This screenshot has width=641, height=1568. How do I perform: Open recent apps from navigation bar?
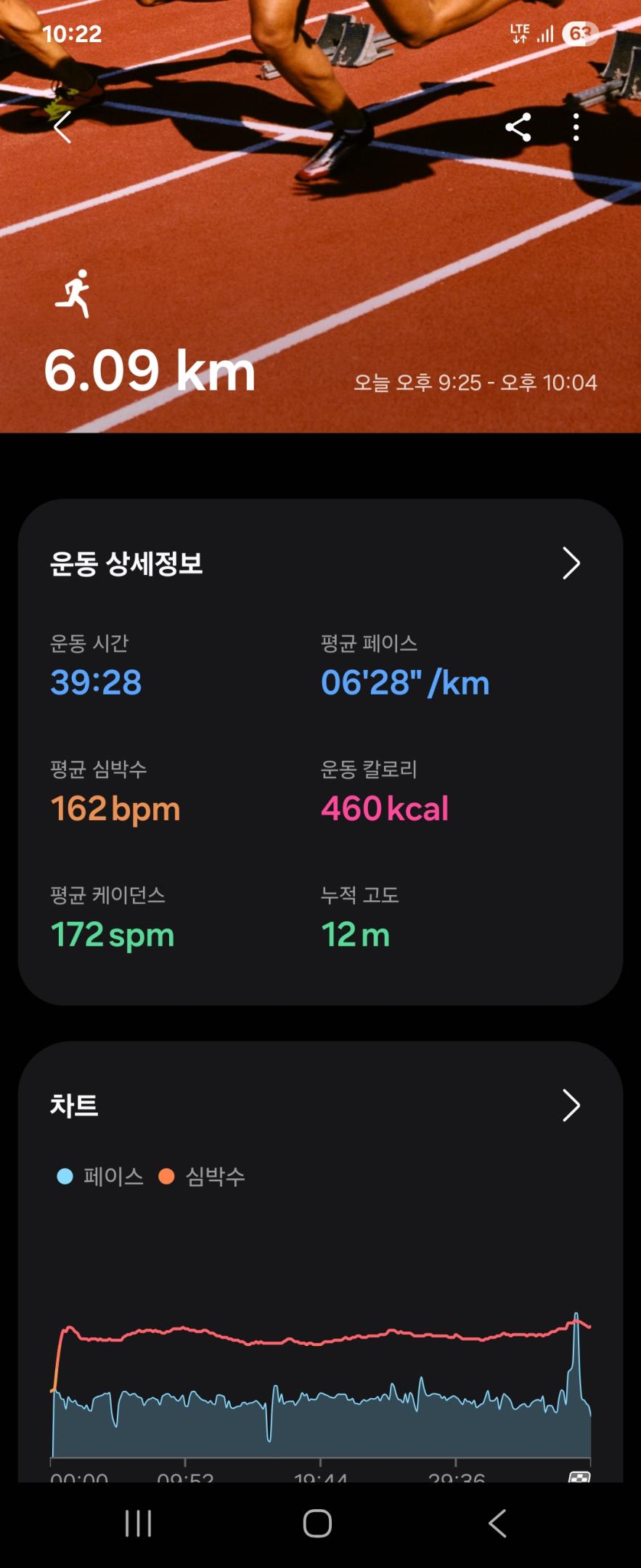[138, 1523]
